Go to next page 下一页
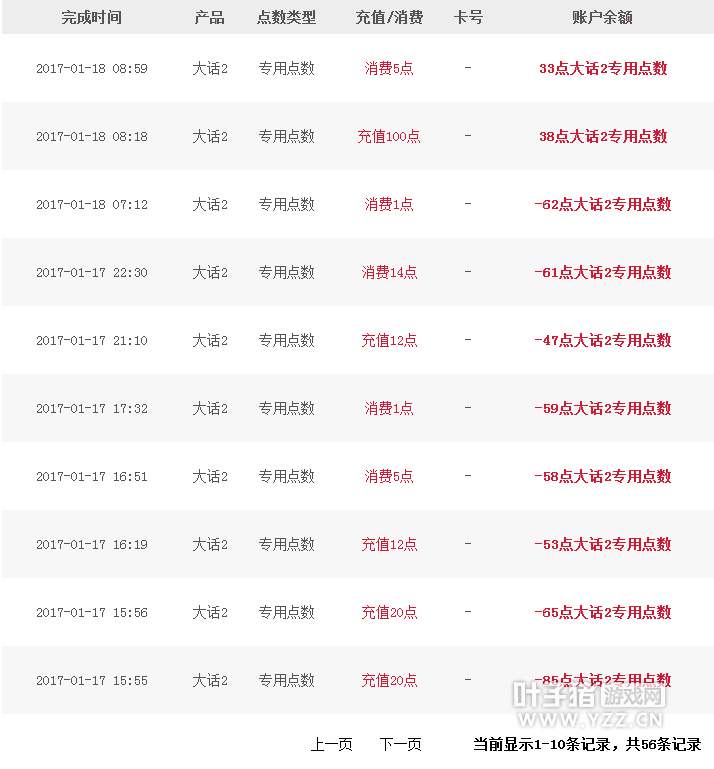The width and height of the screenshot is (714, 769). (x=400, y=744)
